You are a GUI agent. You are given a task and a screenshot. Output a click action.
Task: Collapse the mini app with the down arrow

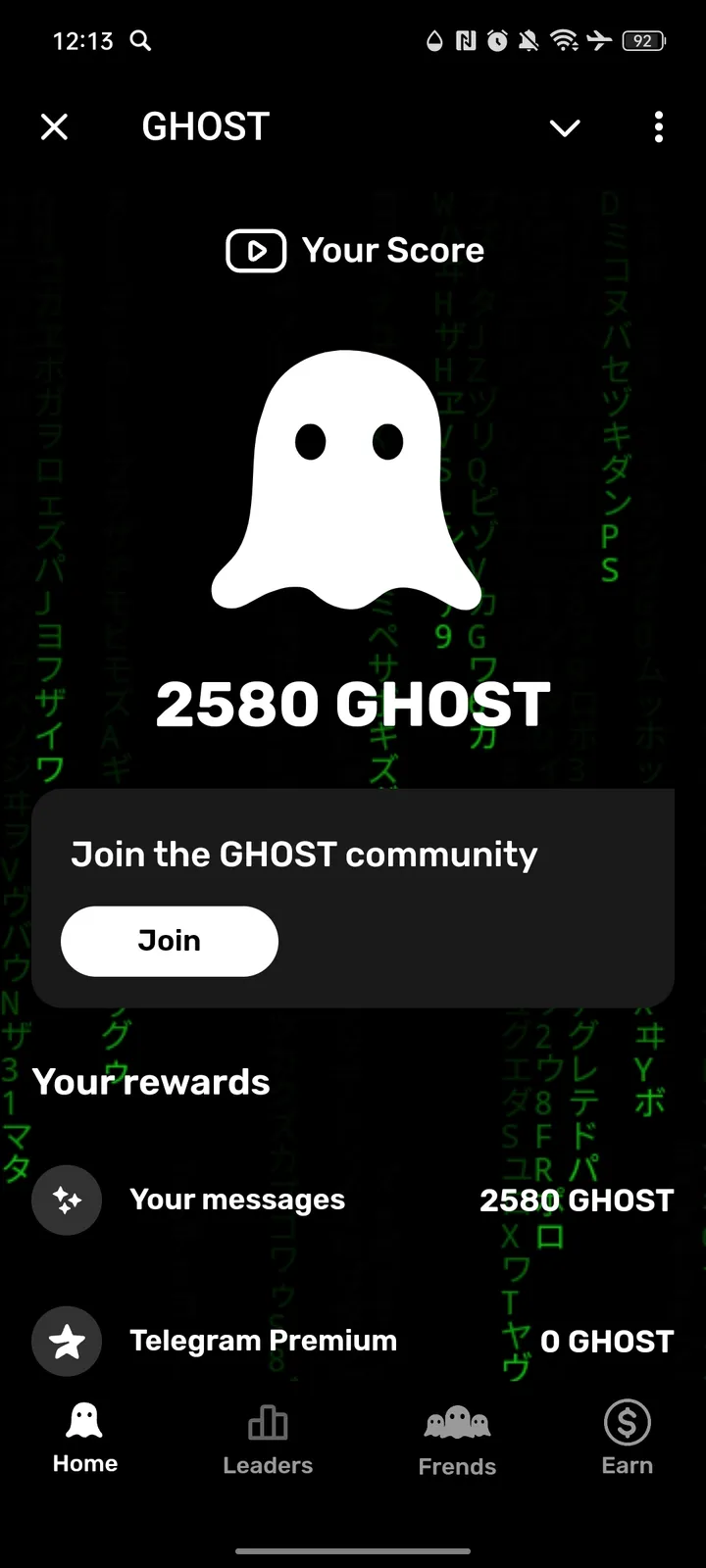pyautogui.click(x=566, y=127)
